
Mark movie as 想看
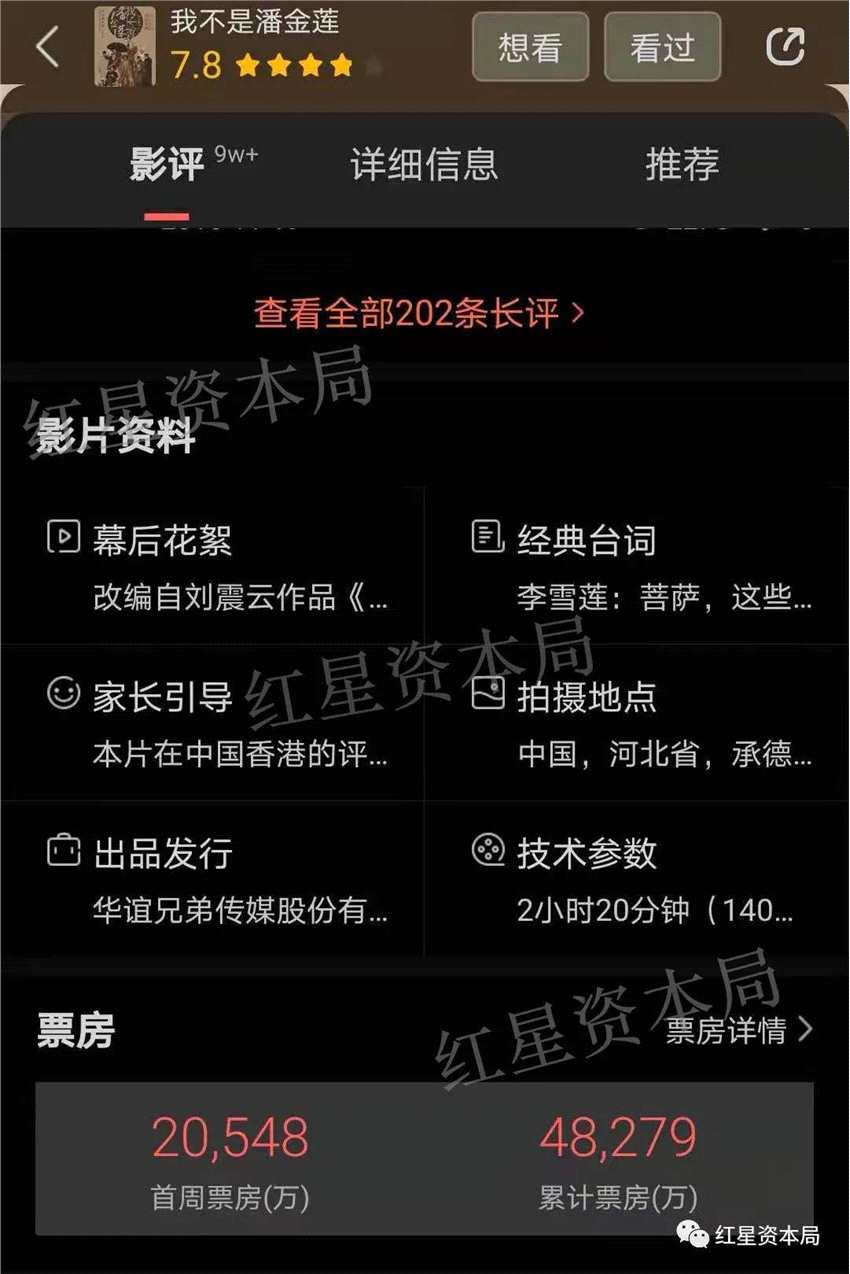point(530,47)
